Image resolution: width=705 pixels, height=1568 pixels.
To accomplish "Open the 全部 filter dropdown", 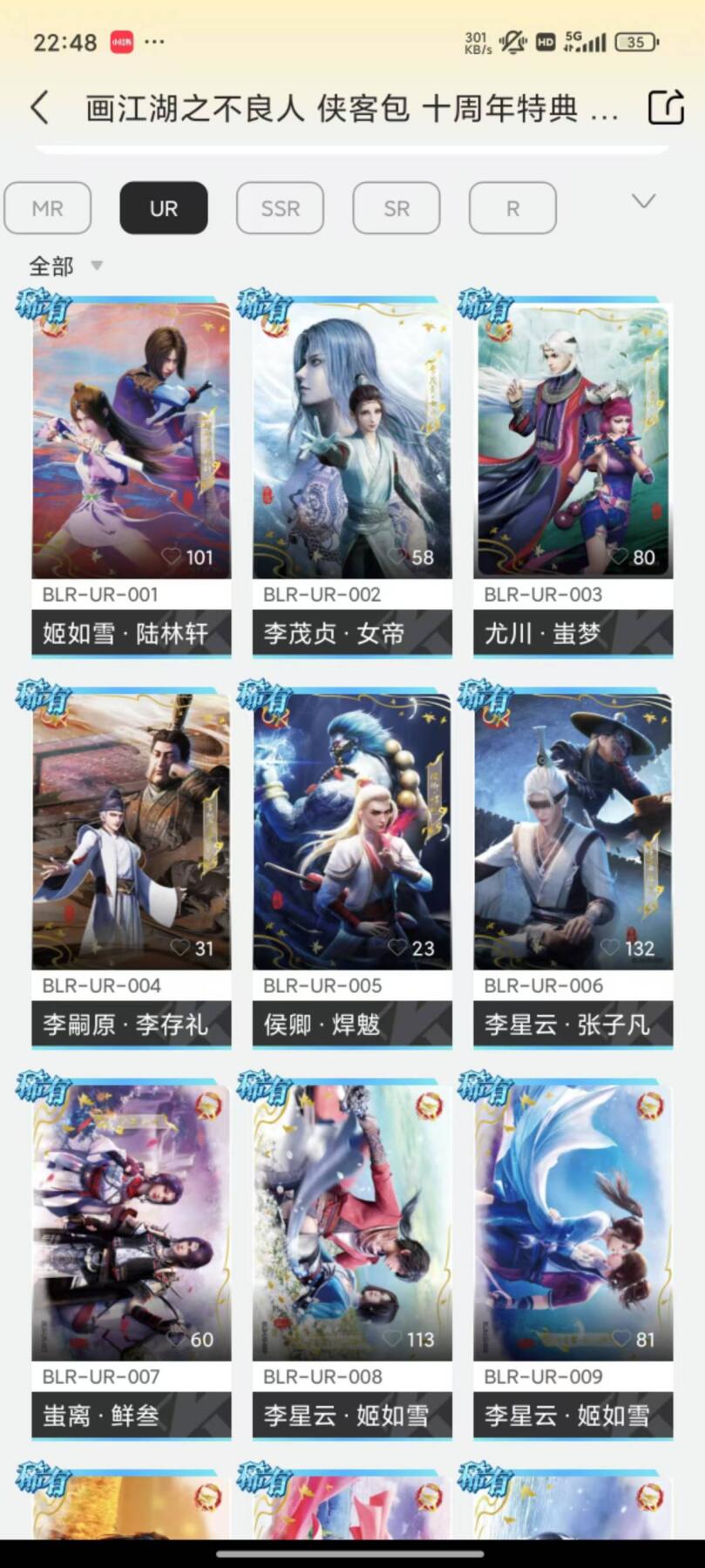I will pyautogui.click(x=65, y=266).
